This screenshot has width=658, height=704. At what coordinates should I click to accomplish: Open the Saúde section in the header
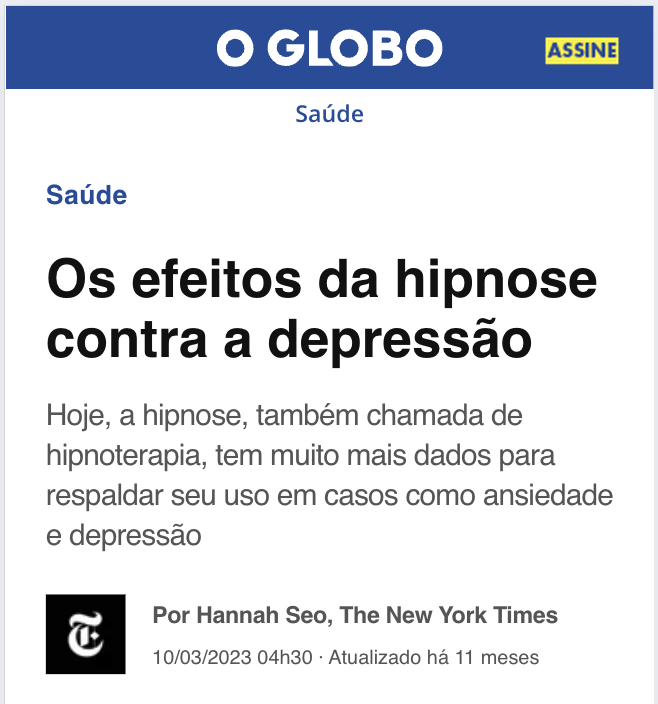tap(329, 113)
